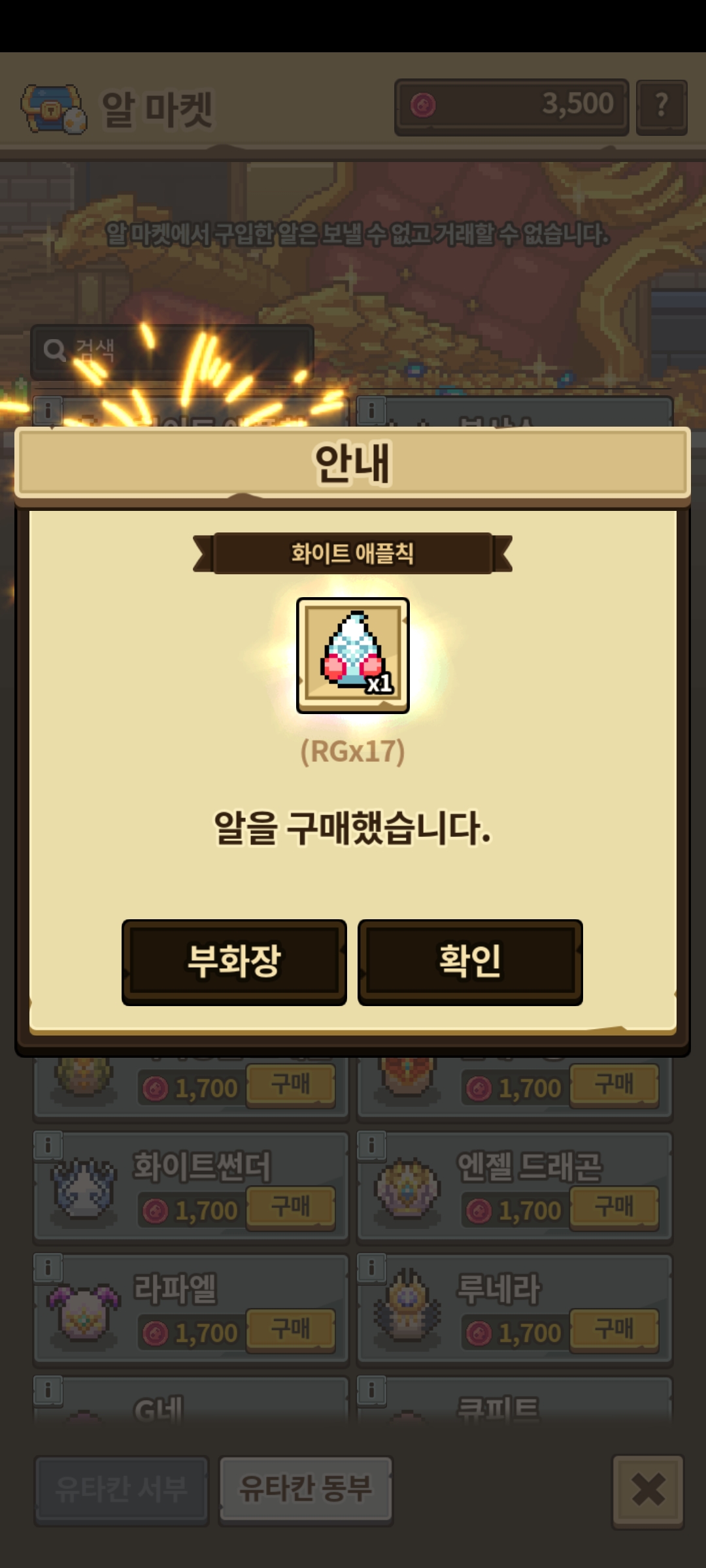The width and height of the screenshot is (706, 1568).
Task: Tap the 화이트 애플칙 egg reward icon
Action: click(x=353, y=655)
